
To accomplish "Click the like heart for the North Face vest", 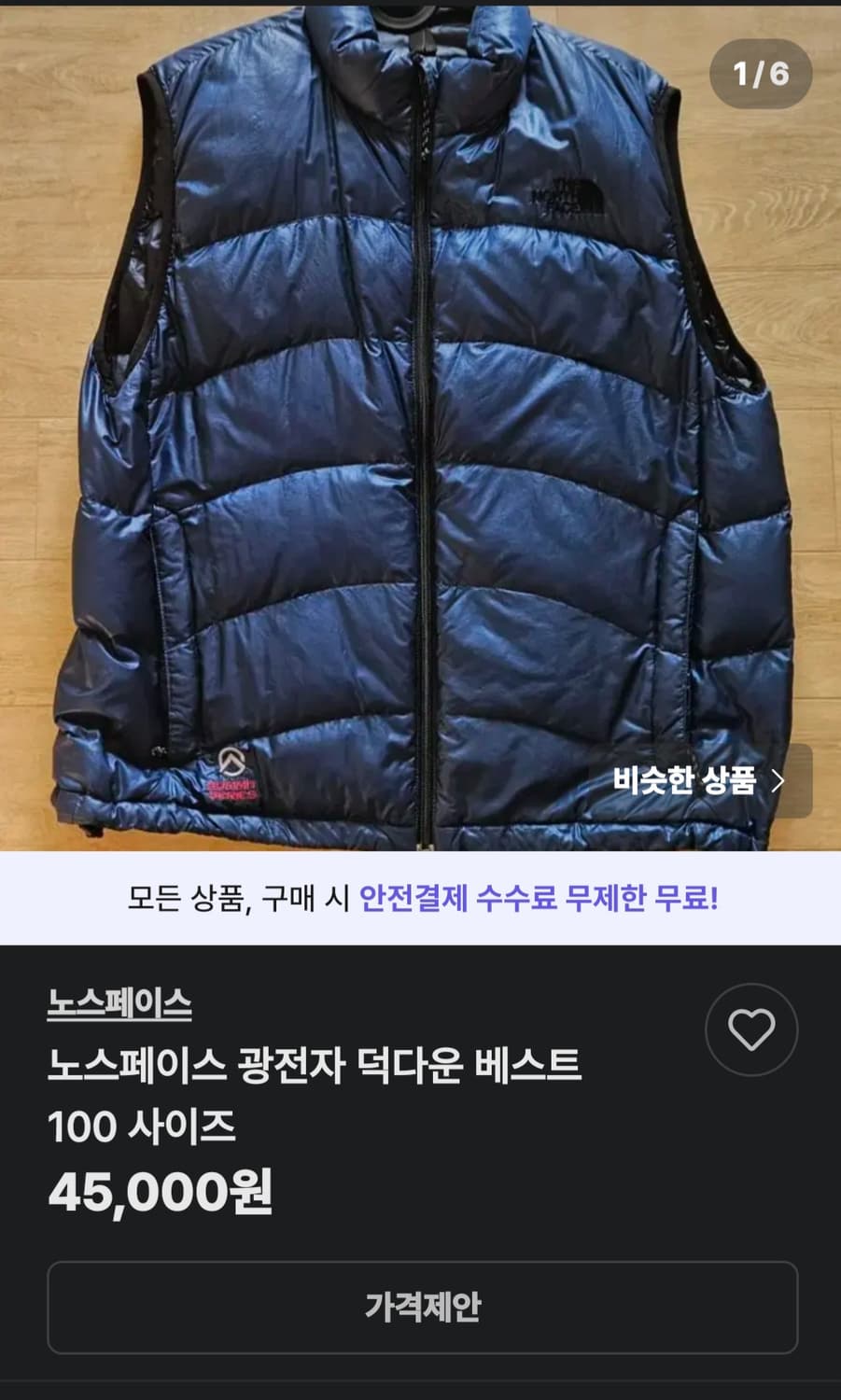I will click(x=752, y=1028).
